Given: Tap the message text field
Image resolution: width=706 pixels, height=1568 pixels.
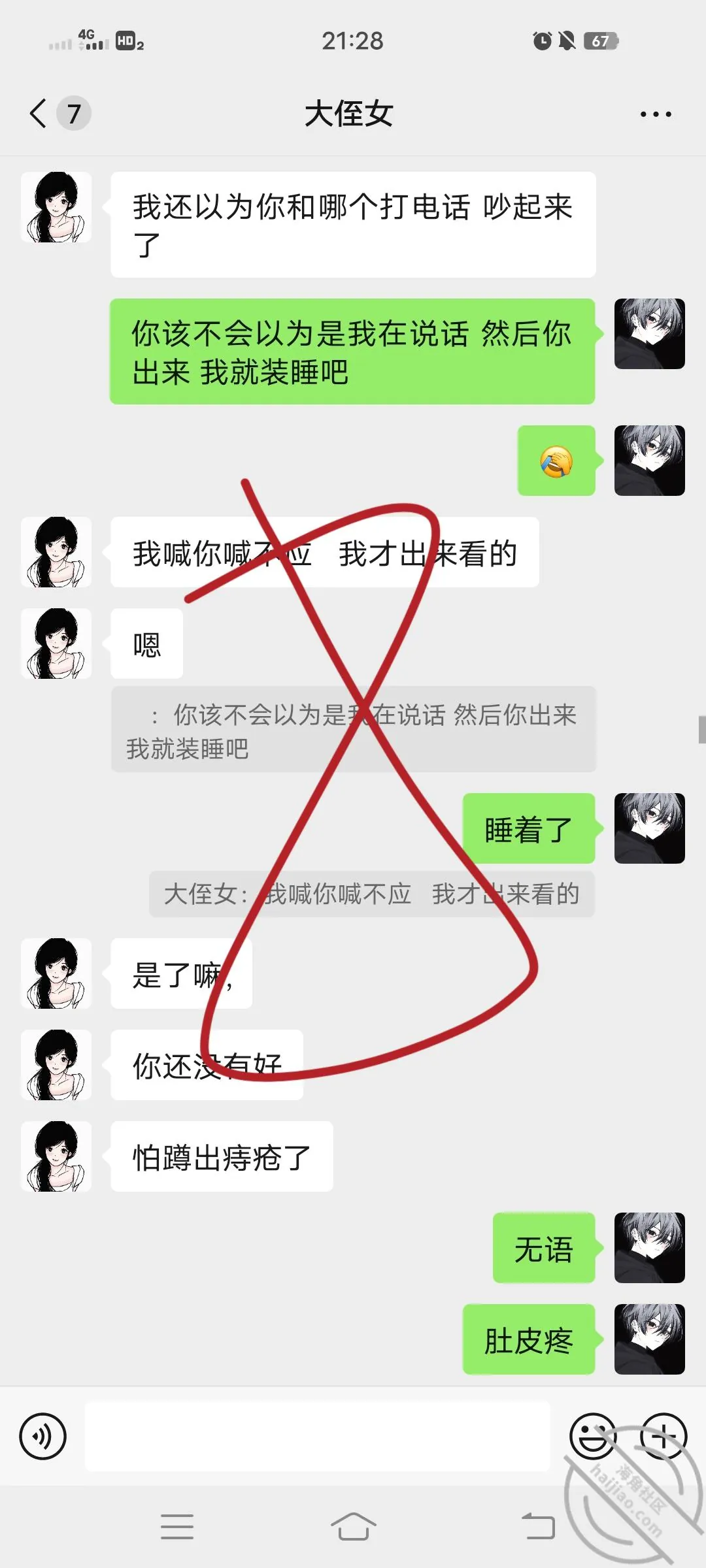Looking at the screenshot, I should (318, 1436).
